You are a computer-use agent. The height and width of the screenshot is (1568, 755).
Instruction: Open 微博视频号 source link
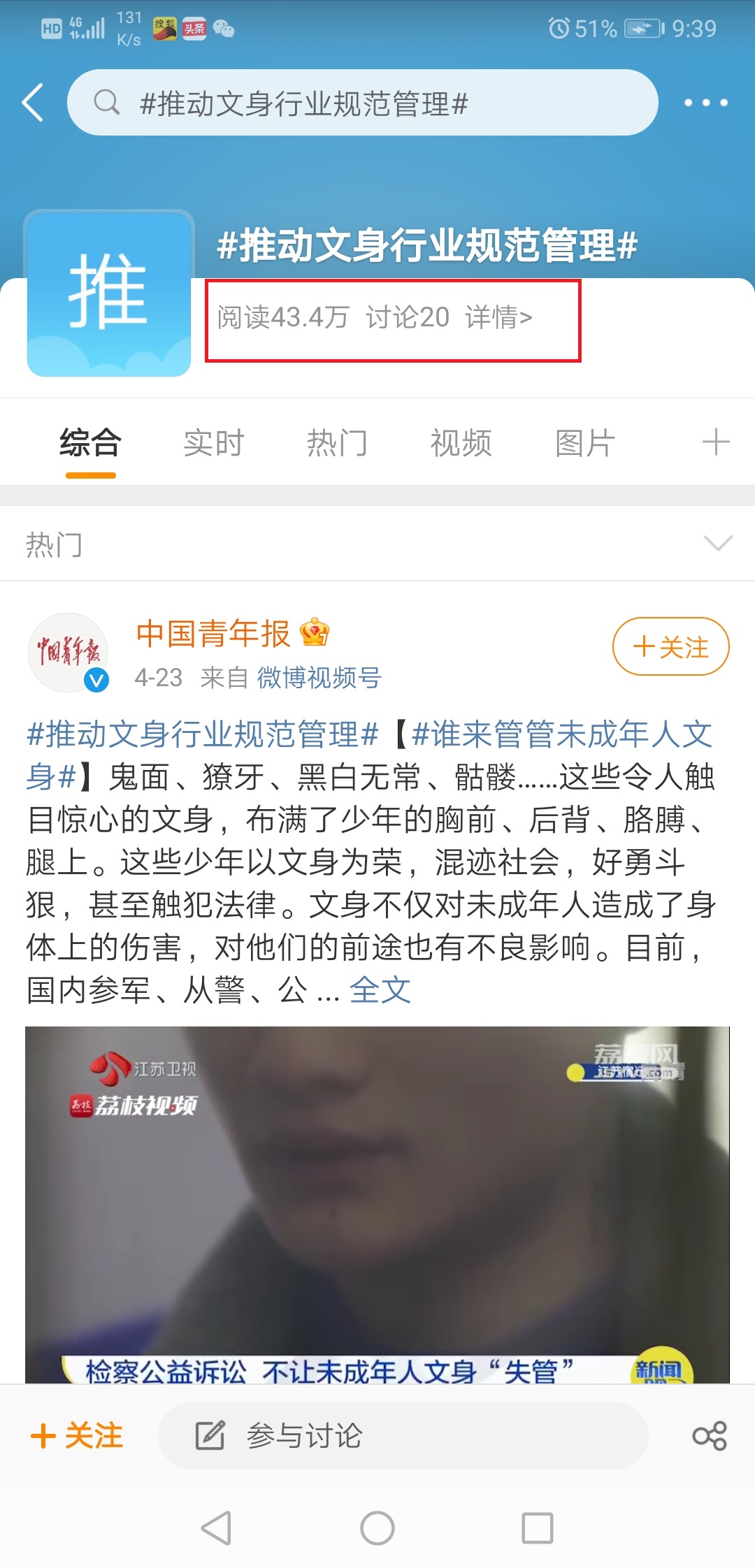(319, 677)
